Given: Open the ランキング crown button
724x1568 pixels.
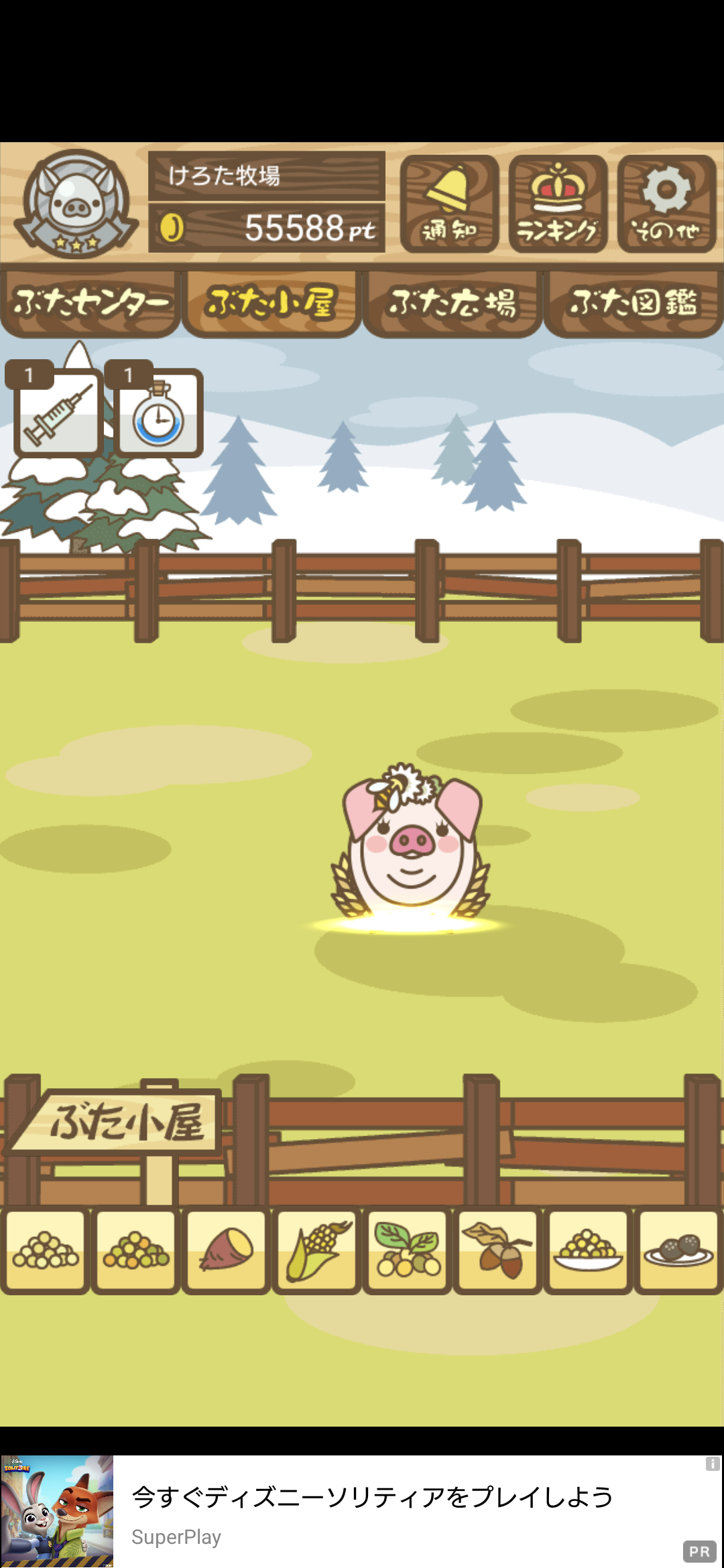Looking at the screenshot, I should (558, 204).
